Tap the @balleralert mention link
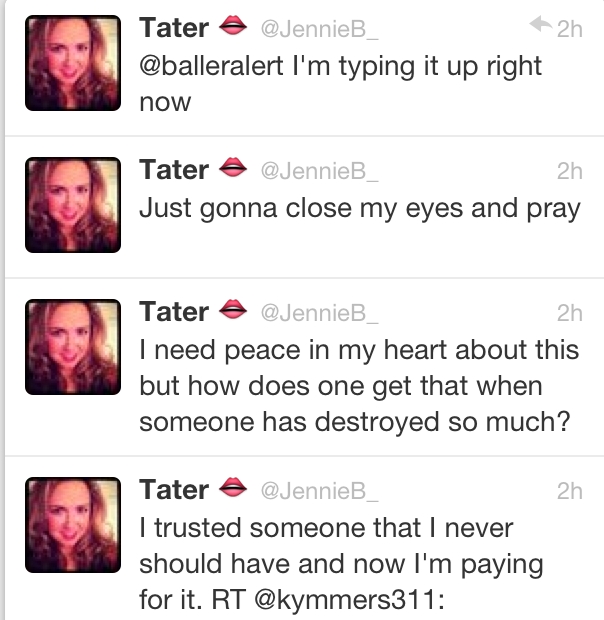 point(206,67)
